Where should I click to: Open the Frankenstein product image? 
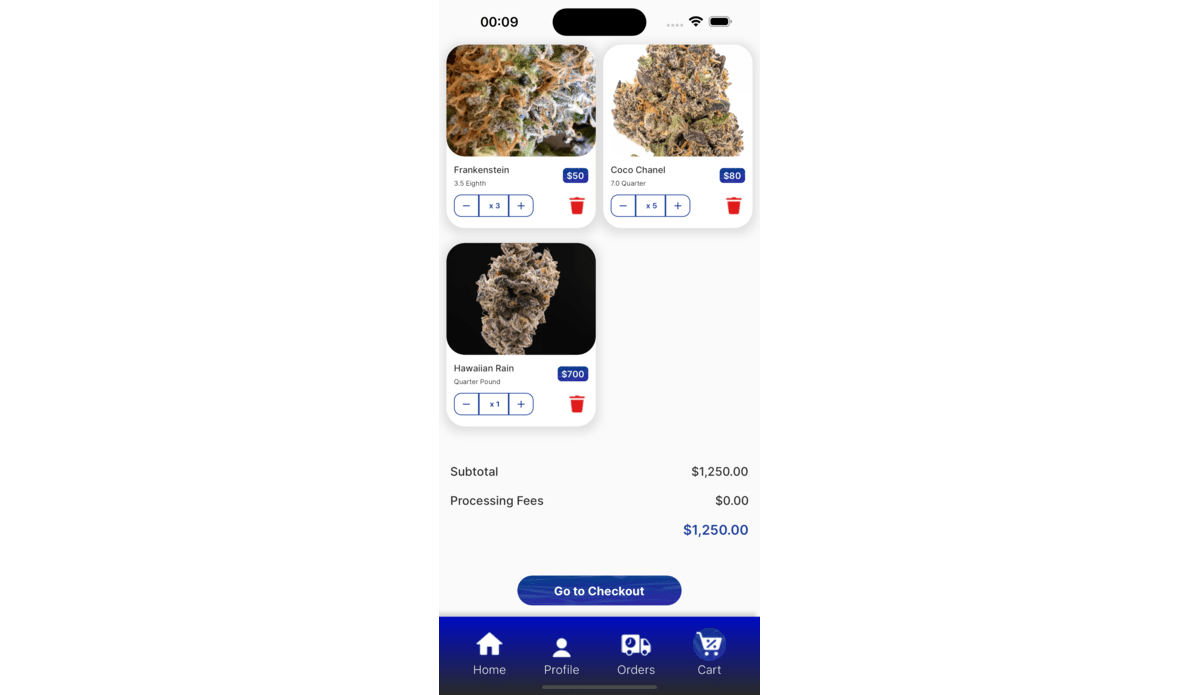pyautogui.click(x=521, y=100)
